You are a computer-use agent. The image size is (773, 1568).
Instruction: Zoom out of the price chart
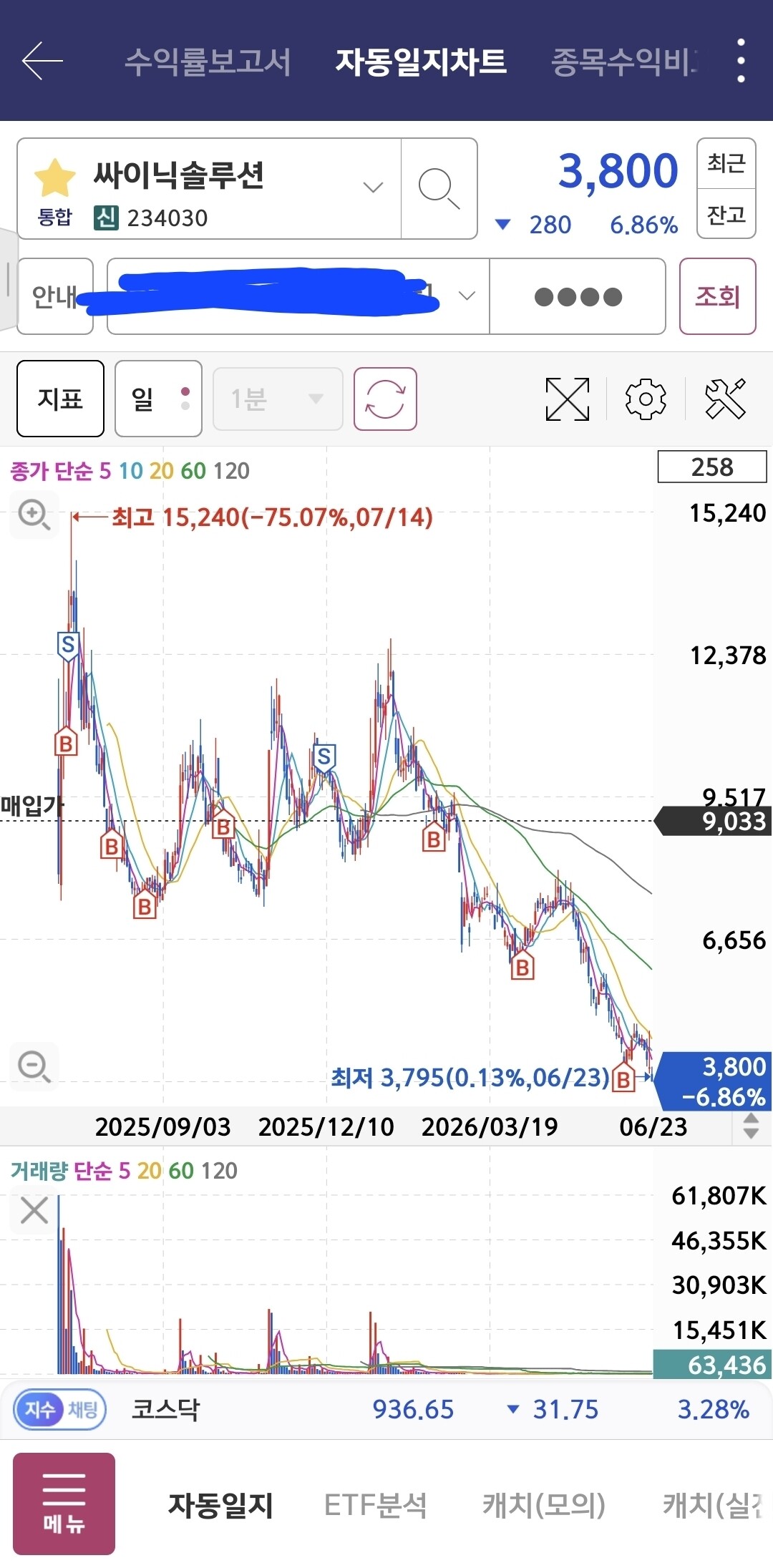[x=34, y=1067]
